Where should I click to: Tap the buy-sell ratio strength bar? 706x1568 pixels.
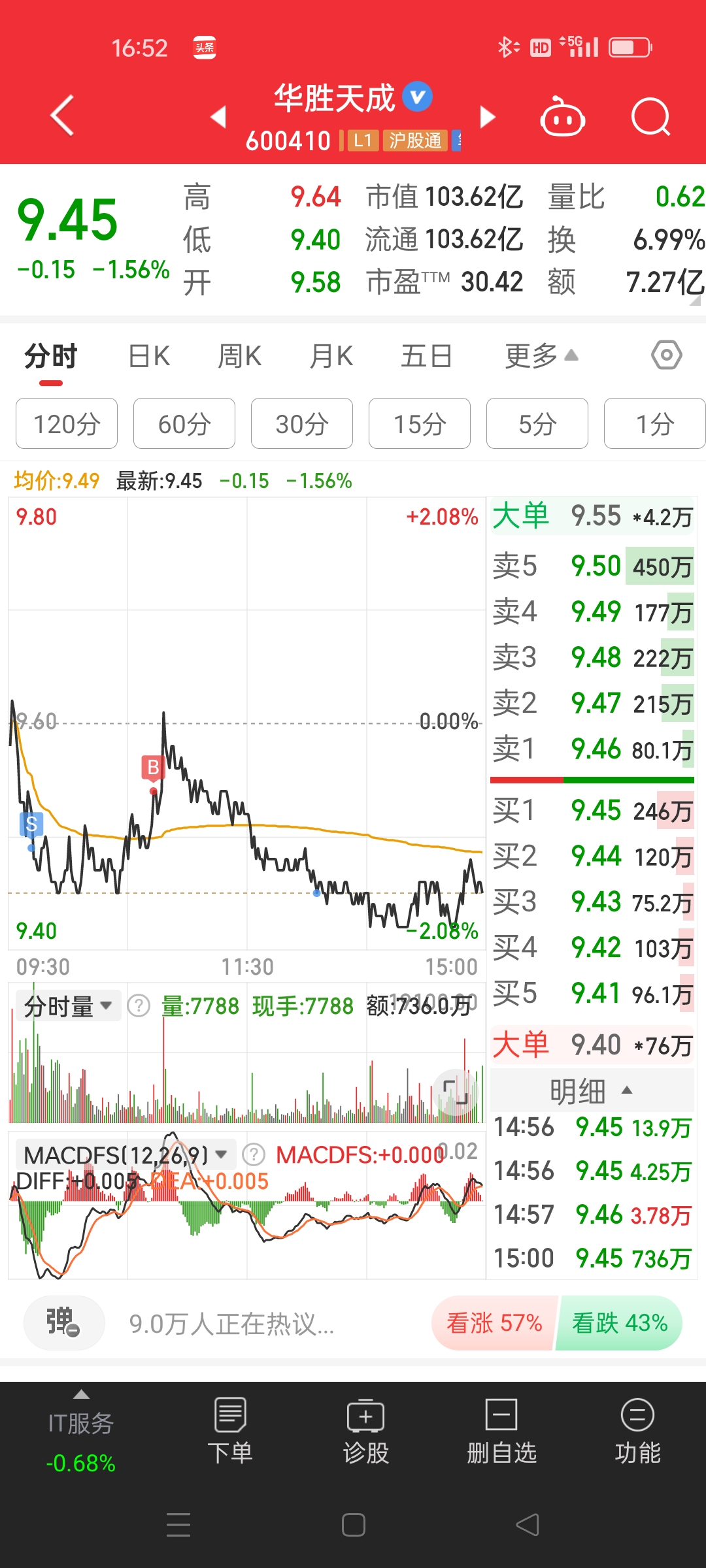point(592,779)
